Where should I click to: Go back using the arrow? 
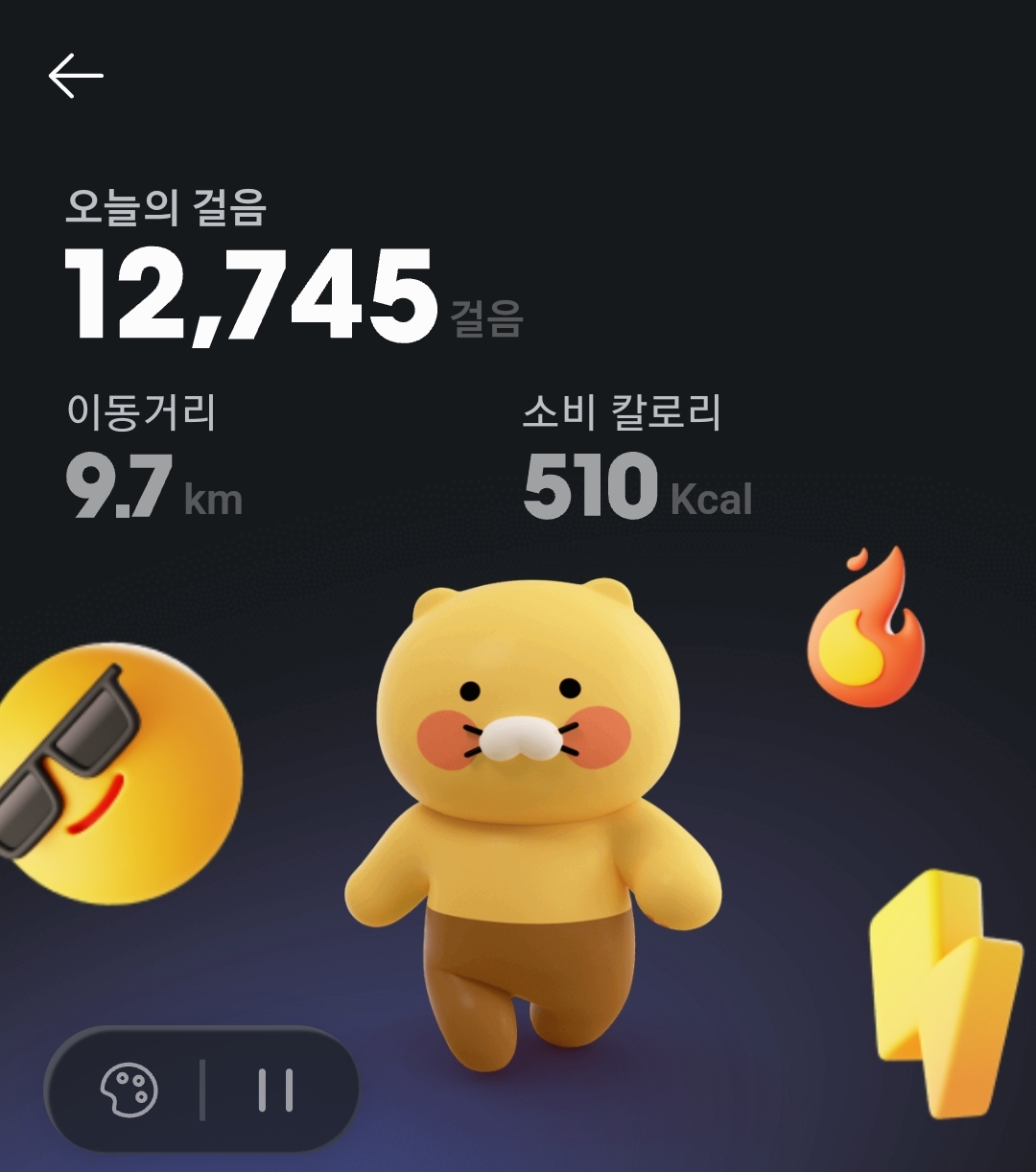tap(76, 76)
